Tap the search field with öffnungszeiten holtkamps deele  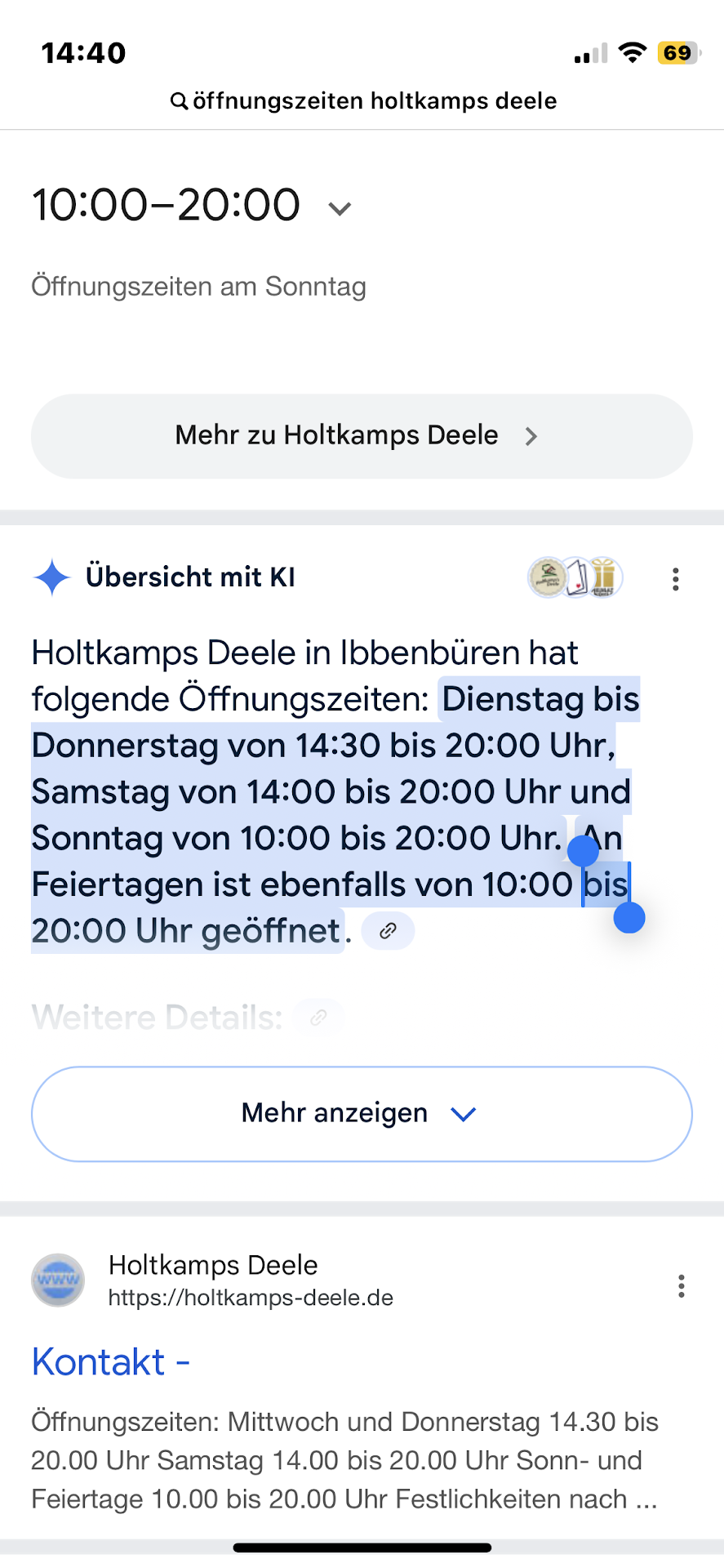(x=363, y=101)
